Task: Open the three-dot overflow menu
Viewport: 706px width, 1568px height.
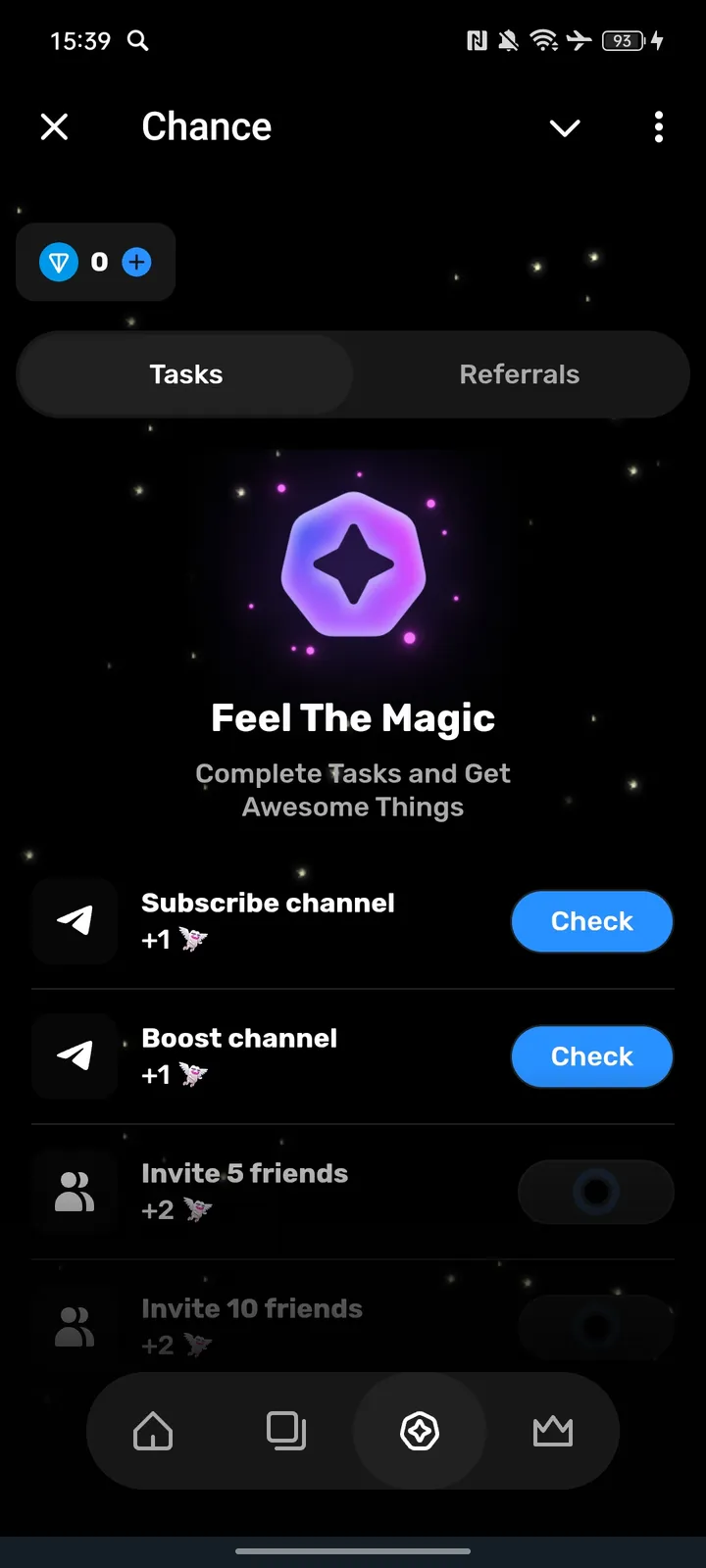Action: click(x=658, y=127)
